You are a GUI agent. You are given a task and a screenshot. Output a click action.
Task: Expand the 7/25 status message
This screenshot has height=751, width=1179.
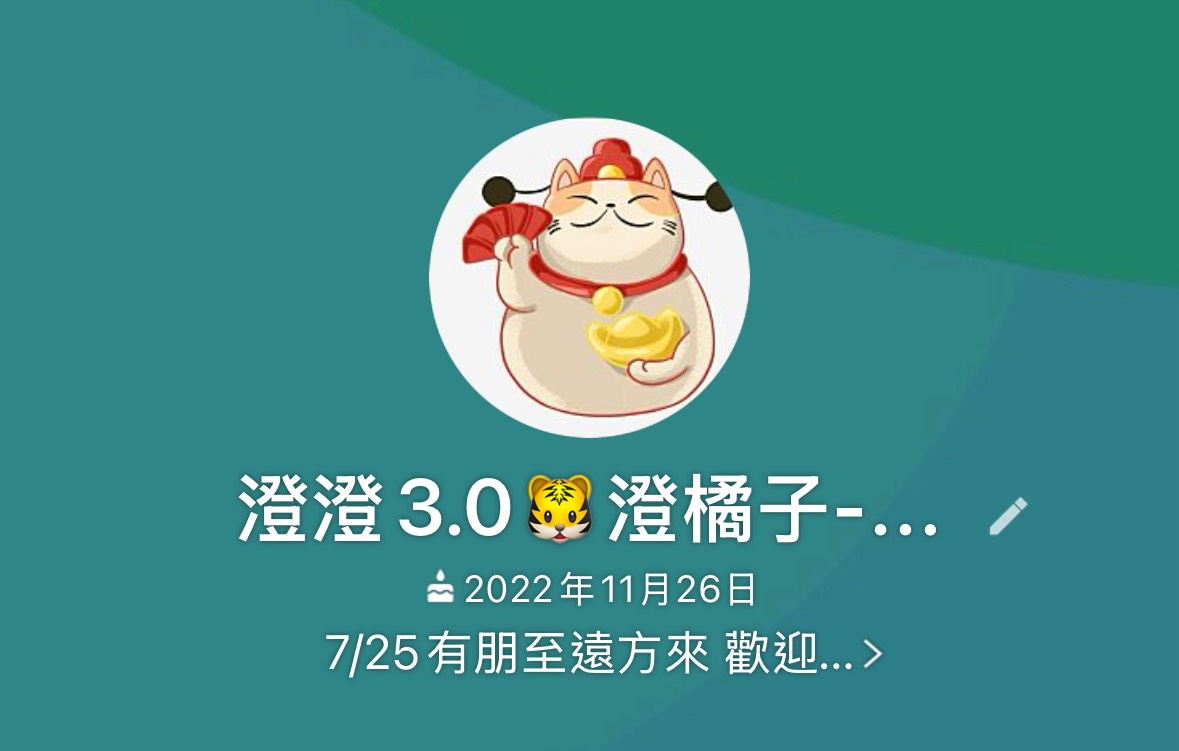pyautogui.click(x=604, y=655)
